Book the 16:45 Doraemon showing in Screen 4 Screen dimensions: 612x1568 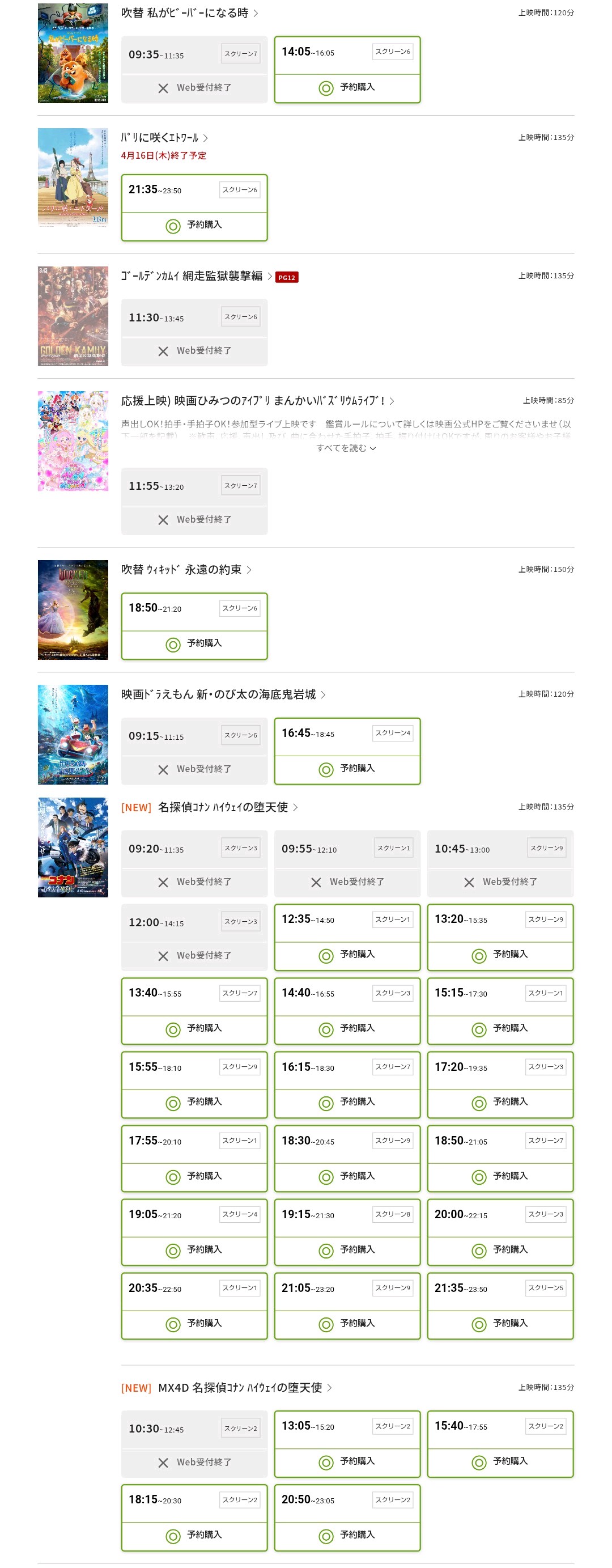click(x=347, y=769)
